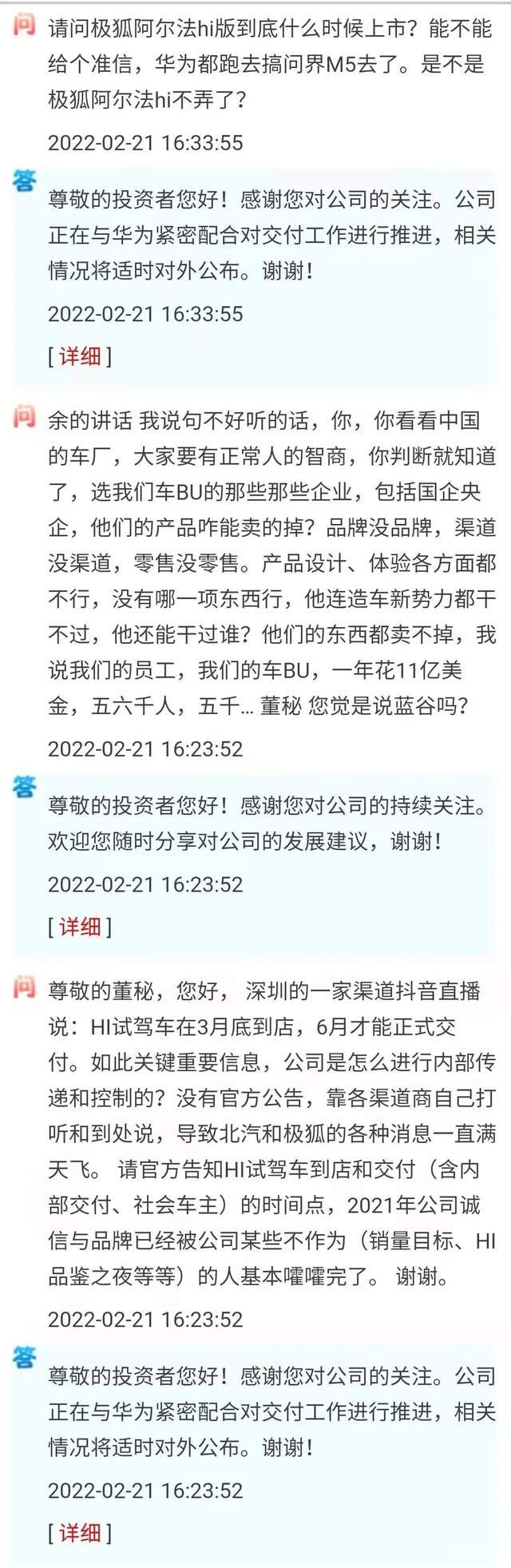
Task: Open 详细 under the last 华为紧密配合 answer
Action: (80, 1533)
